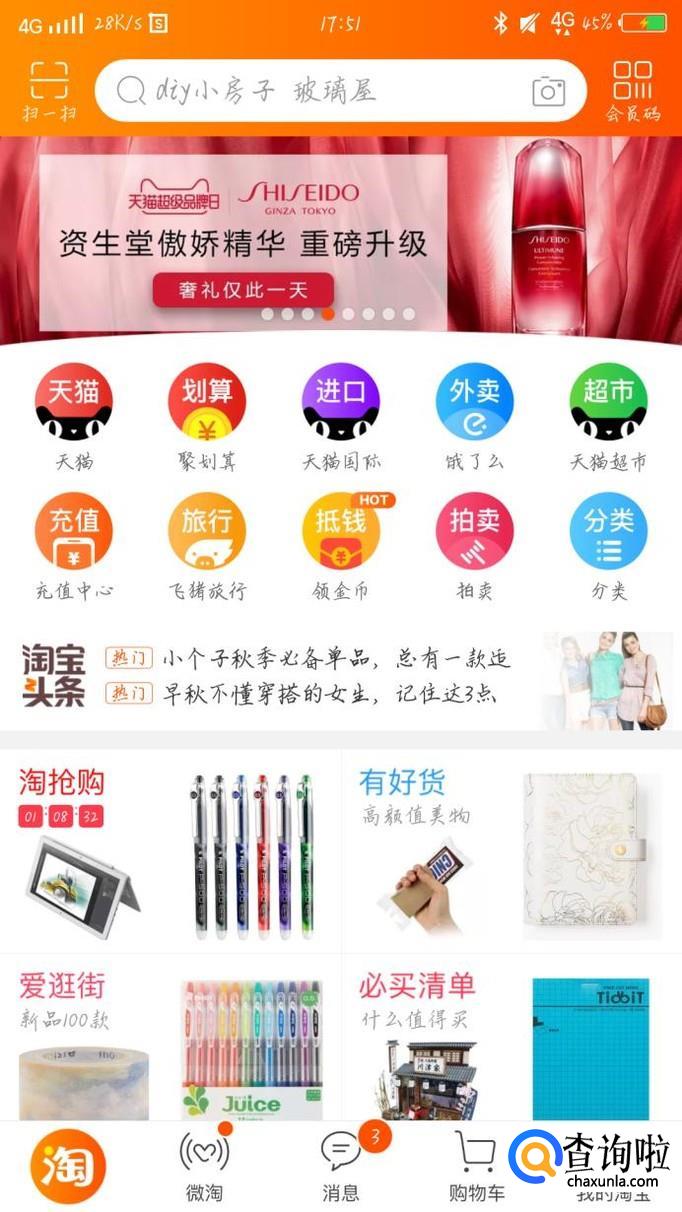Screen dimensions: 682x1212
Task: Switch to the 微淘 tab
Action: point(204,1165)
